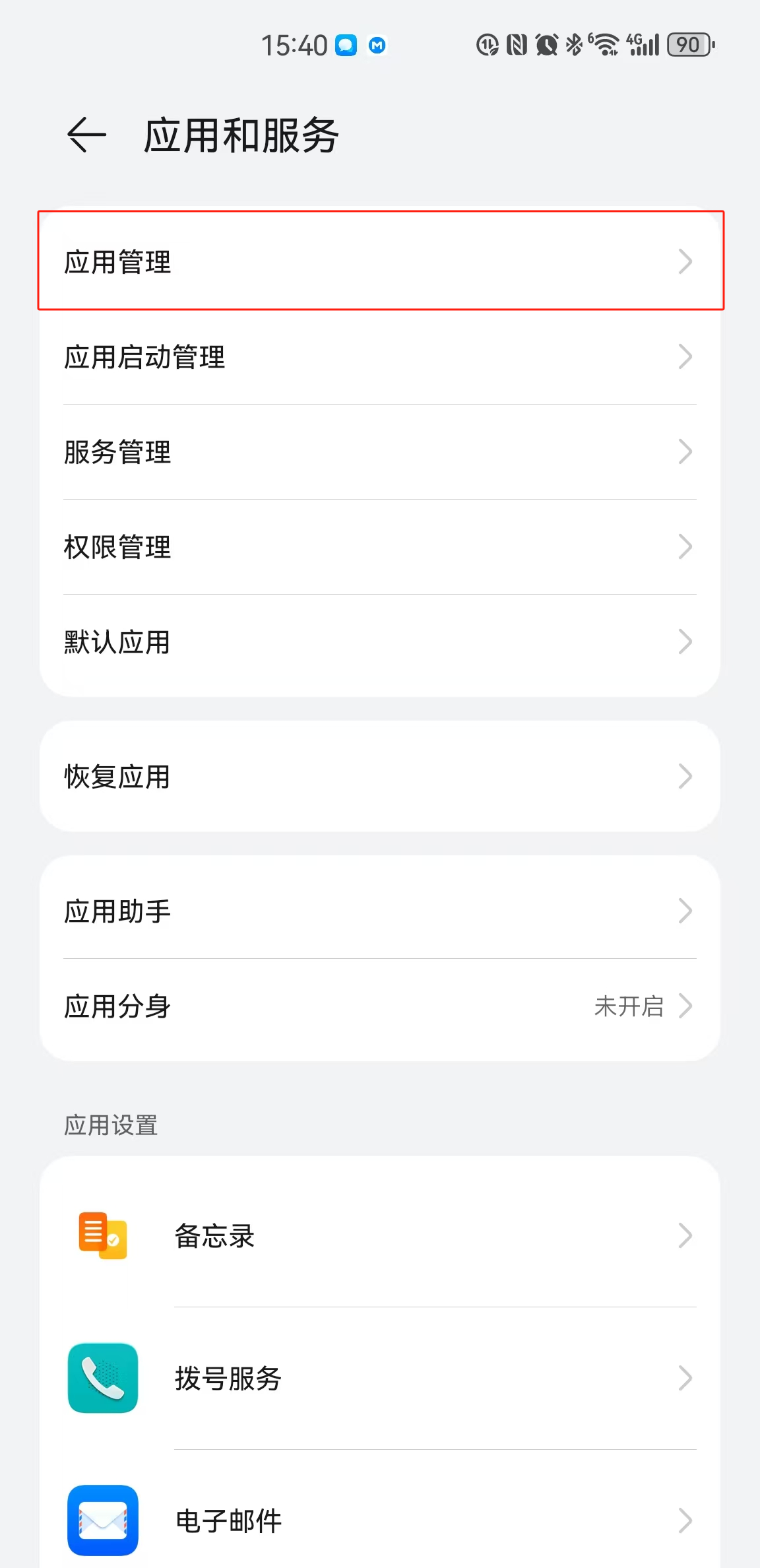Open 应用启动管理 row
Screen dimensions: 760x1568
pos(379,357)
